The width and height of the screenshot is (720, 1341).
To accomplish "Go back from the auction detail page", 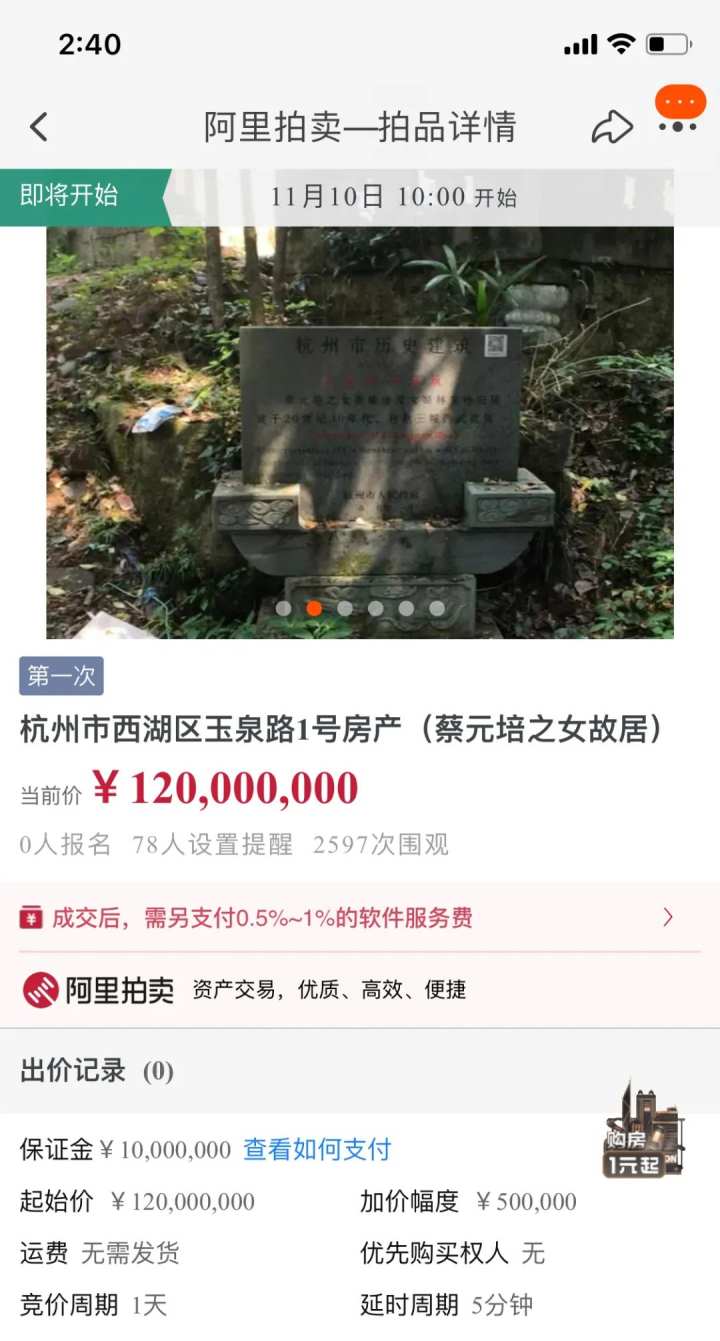I will point(39,127).
